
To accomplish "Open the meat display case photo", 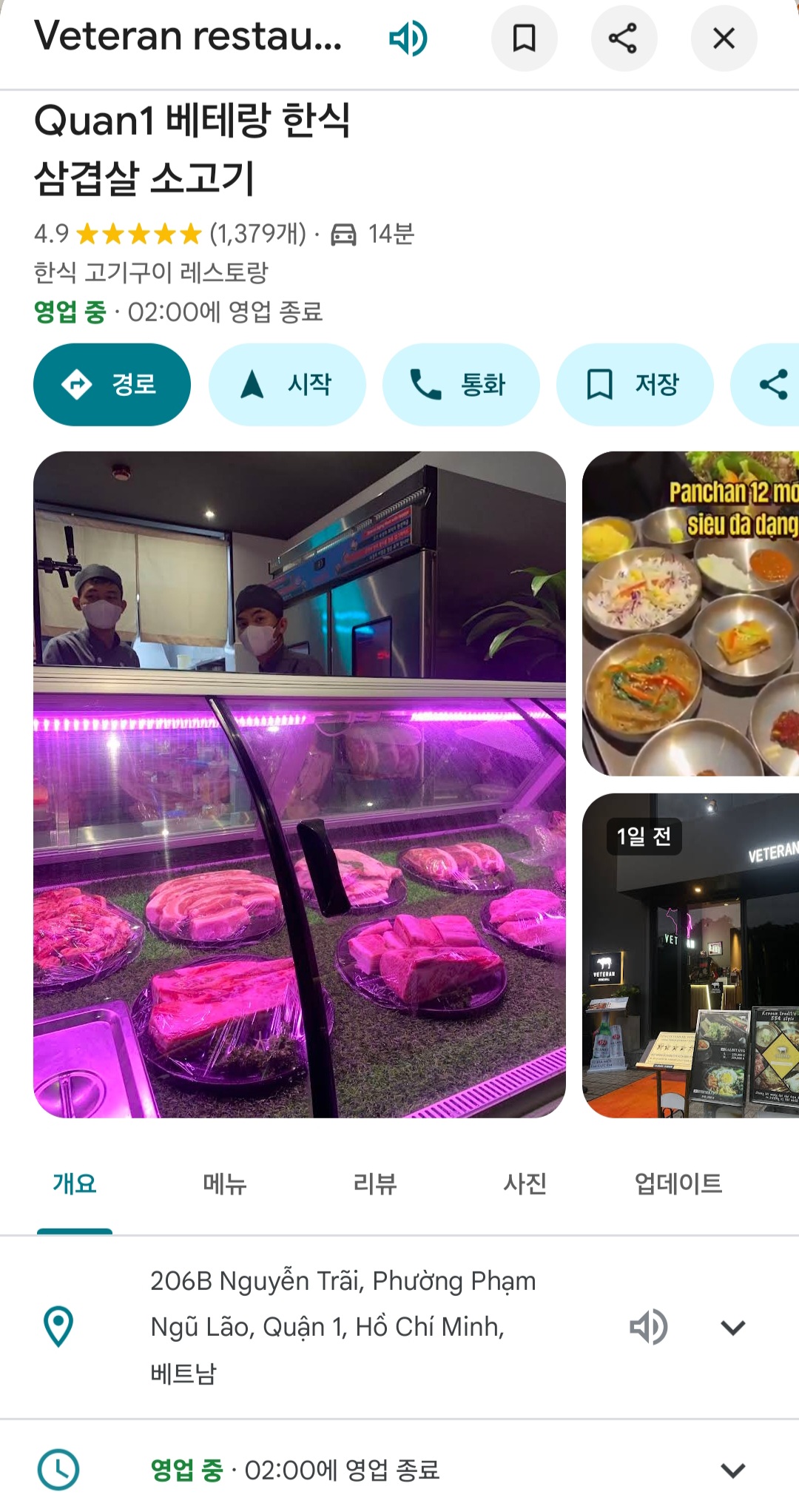I will (x=300, y=784).
